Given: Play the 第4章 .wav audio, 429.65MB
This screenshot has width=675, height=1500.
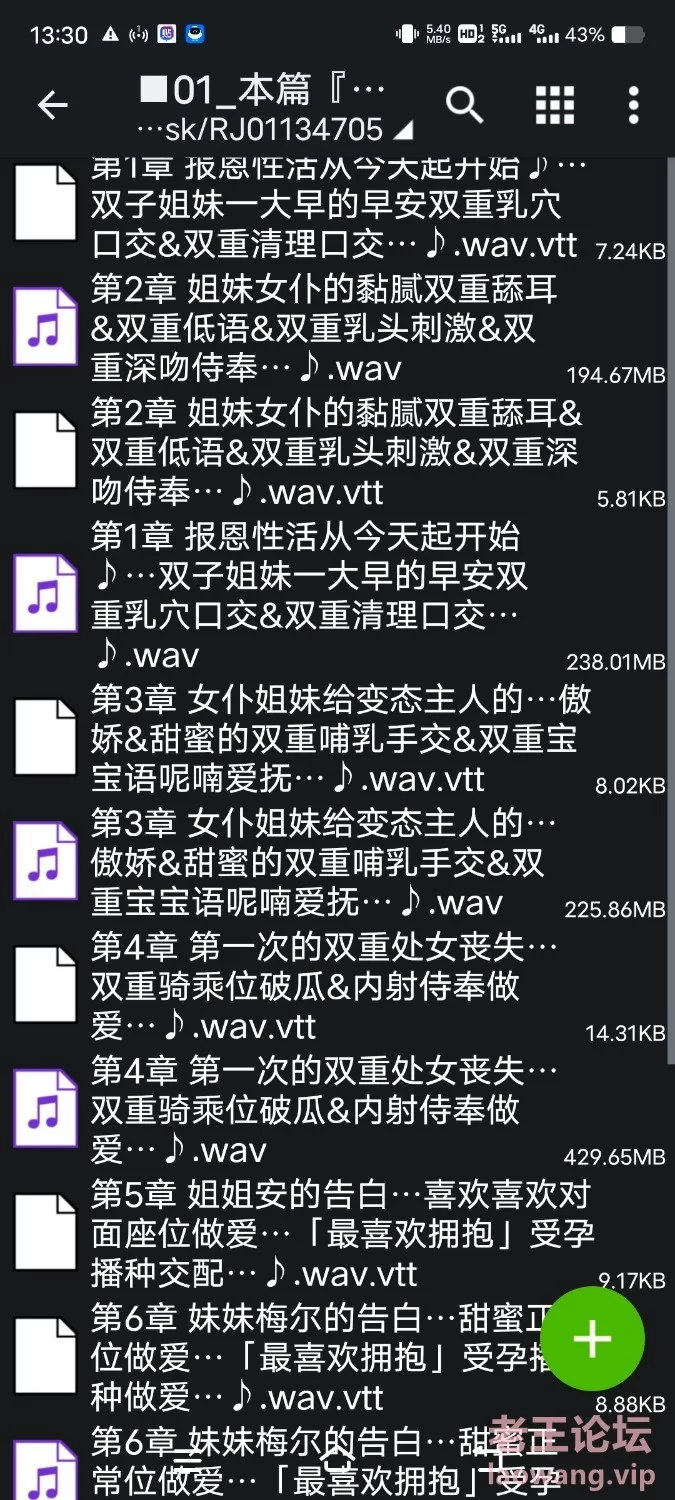Looking at the screenshot, I should [337, 1111].
